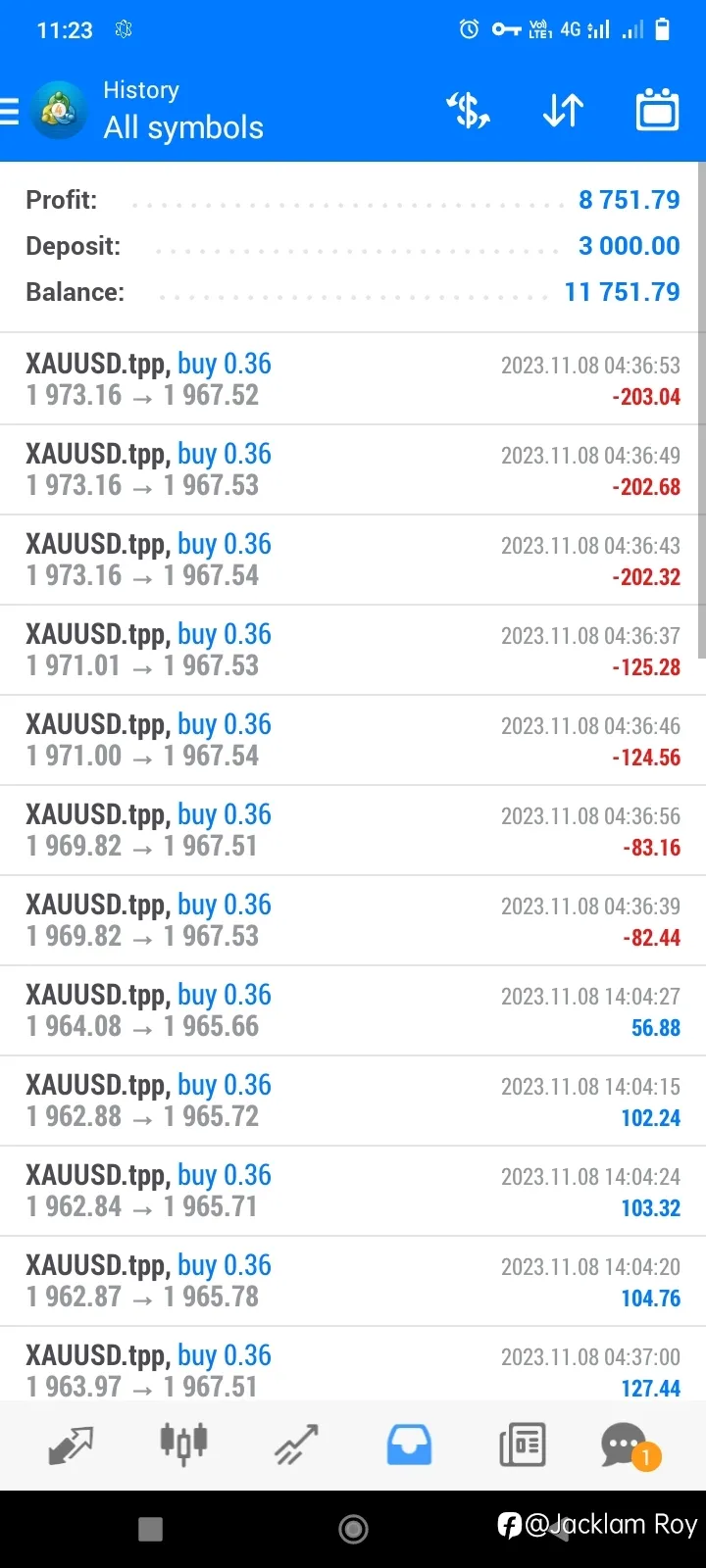
Task: Open the Messages chat tab
Action: 630,1445
